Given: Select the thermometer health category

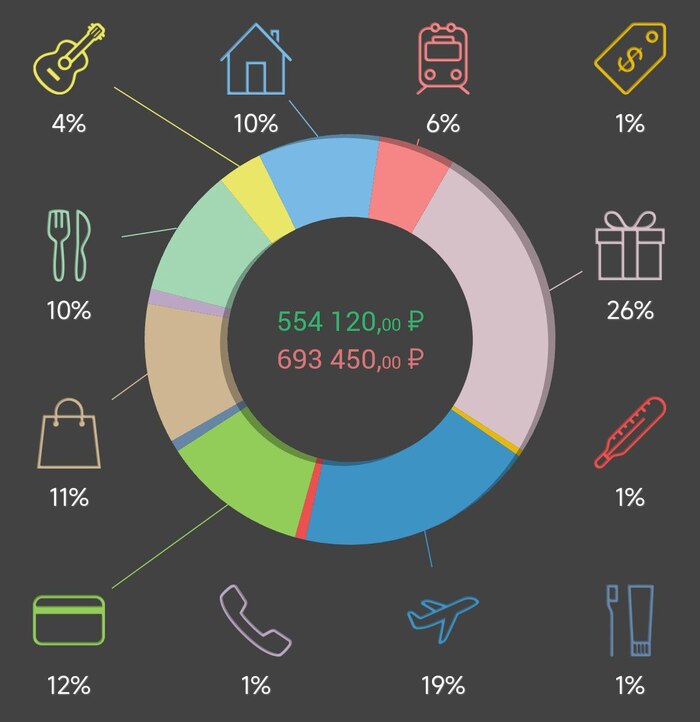Looking at the screenshot, I should coord(630,432).
